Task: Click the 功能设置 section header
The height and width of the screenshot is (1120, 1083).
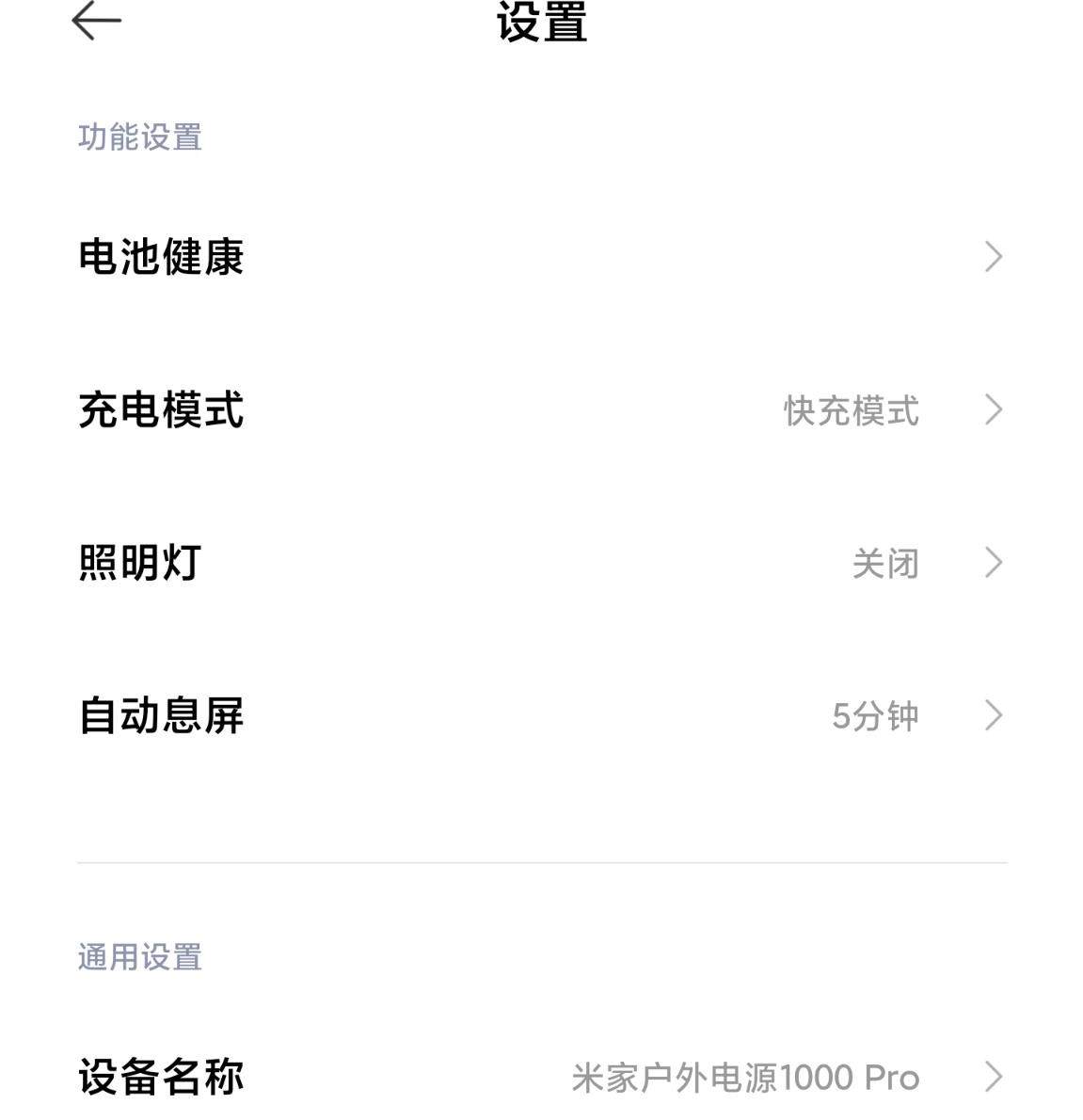Action: (x=140, y=139)
